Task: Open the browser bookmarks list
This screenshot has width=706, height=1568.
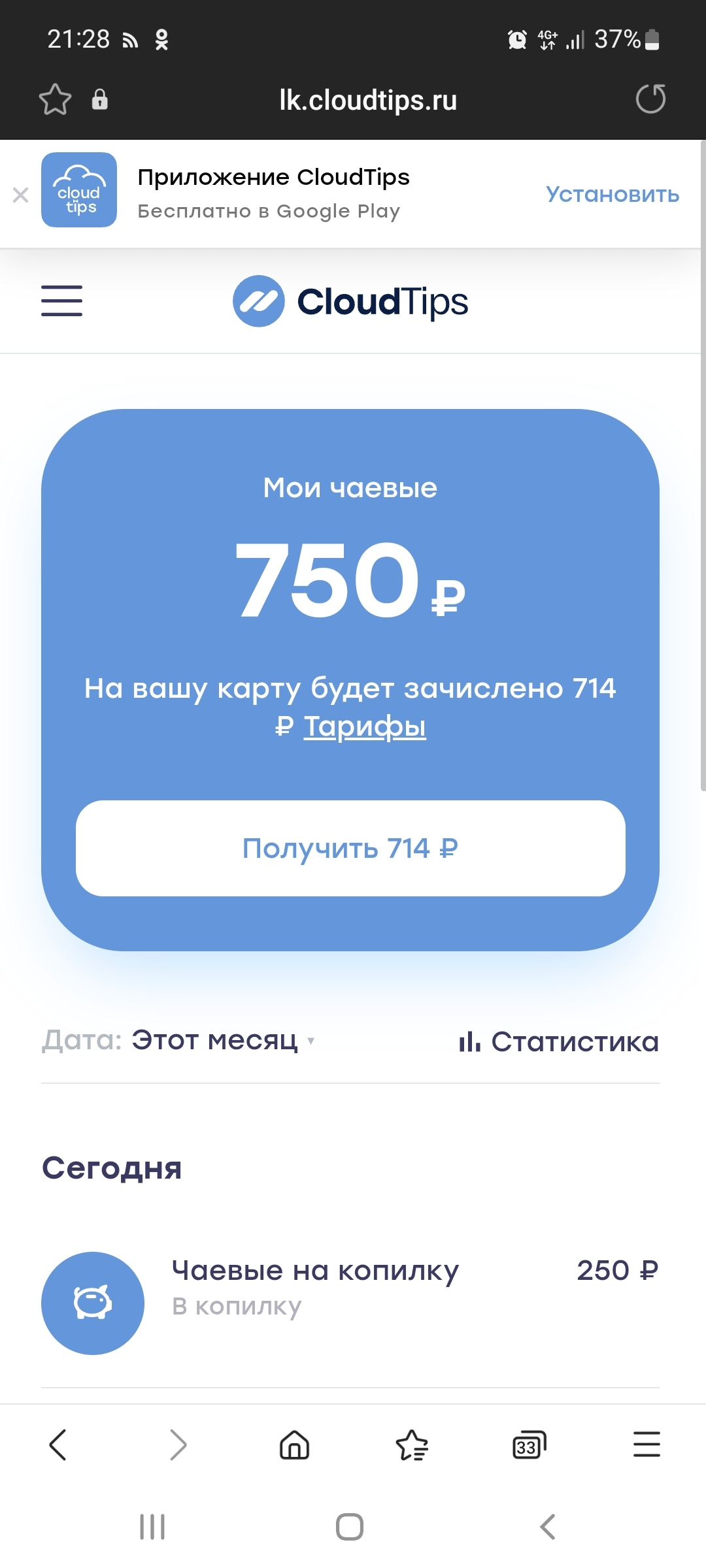Action: [x=412, y=1445]
